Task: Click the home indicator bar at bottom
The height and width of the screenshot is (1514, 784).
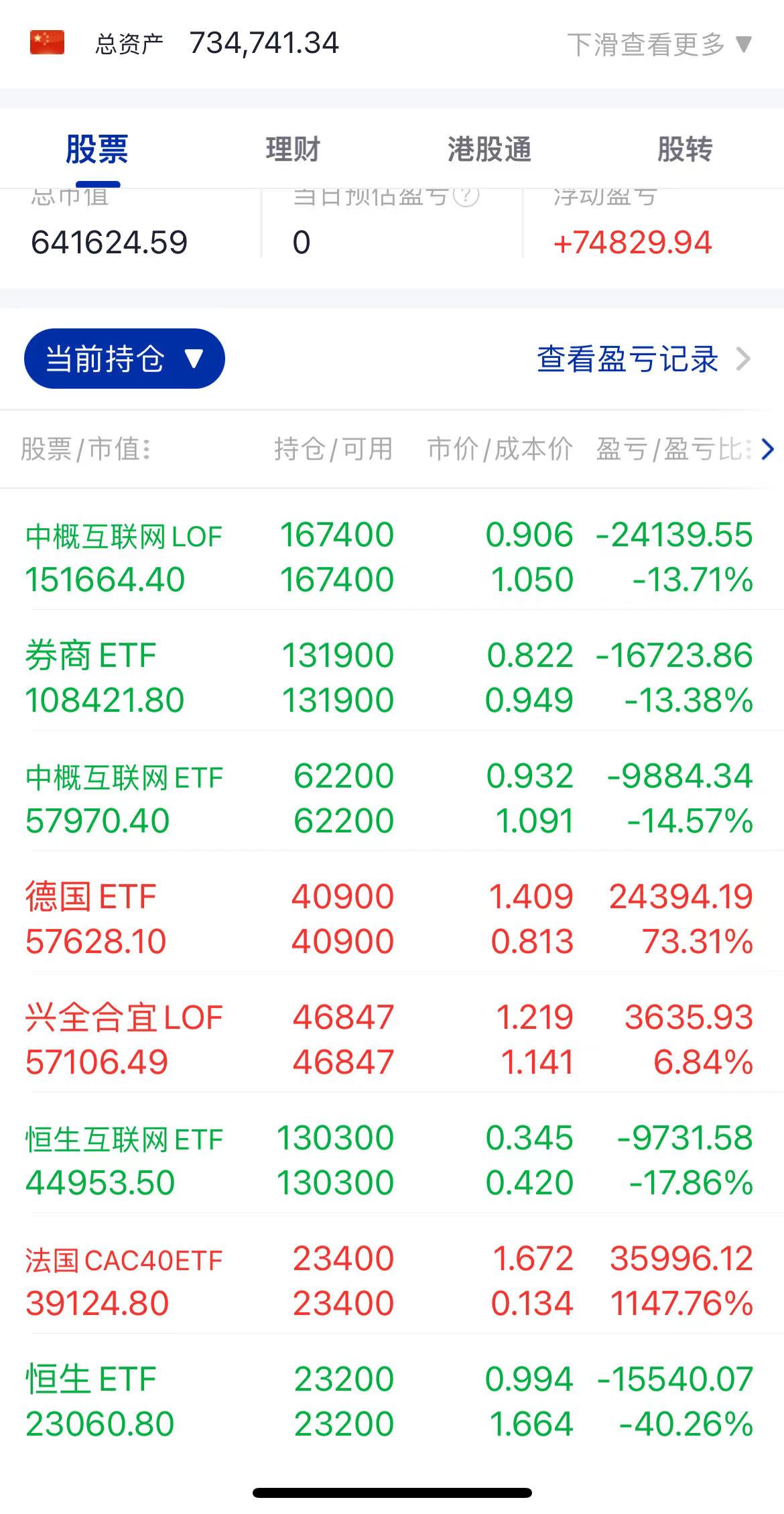Action: point(392,1492)
